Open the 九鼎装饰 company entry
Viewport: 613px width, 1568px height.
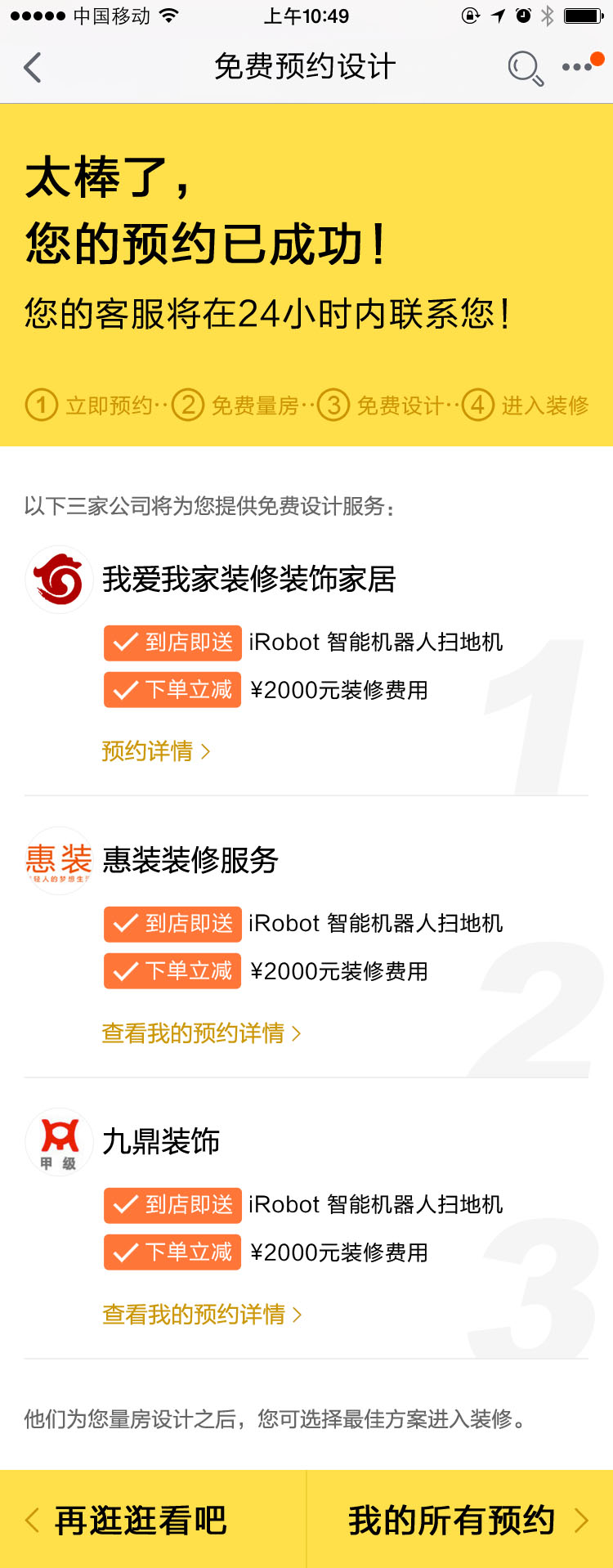(161, 1142)
